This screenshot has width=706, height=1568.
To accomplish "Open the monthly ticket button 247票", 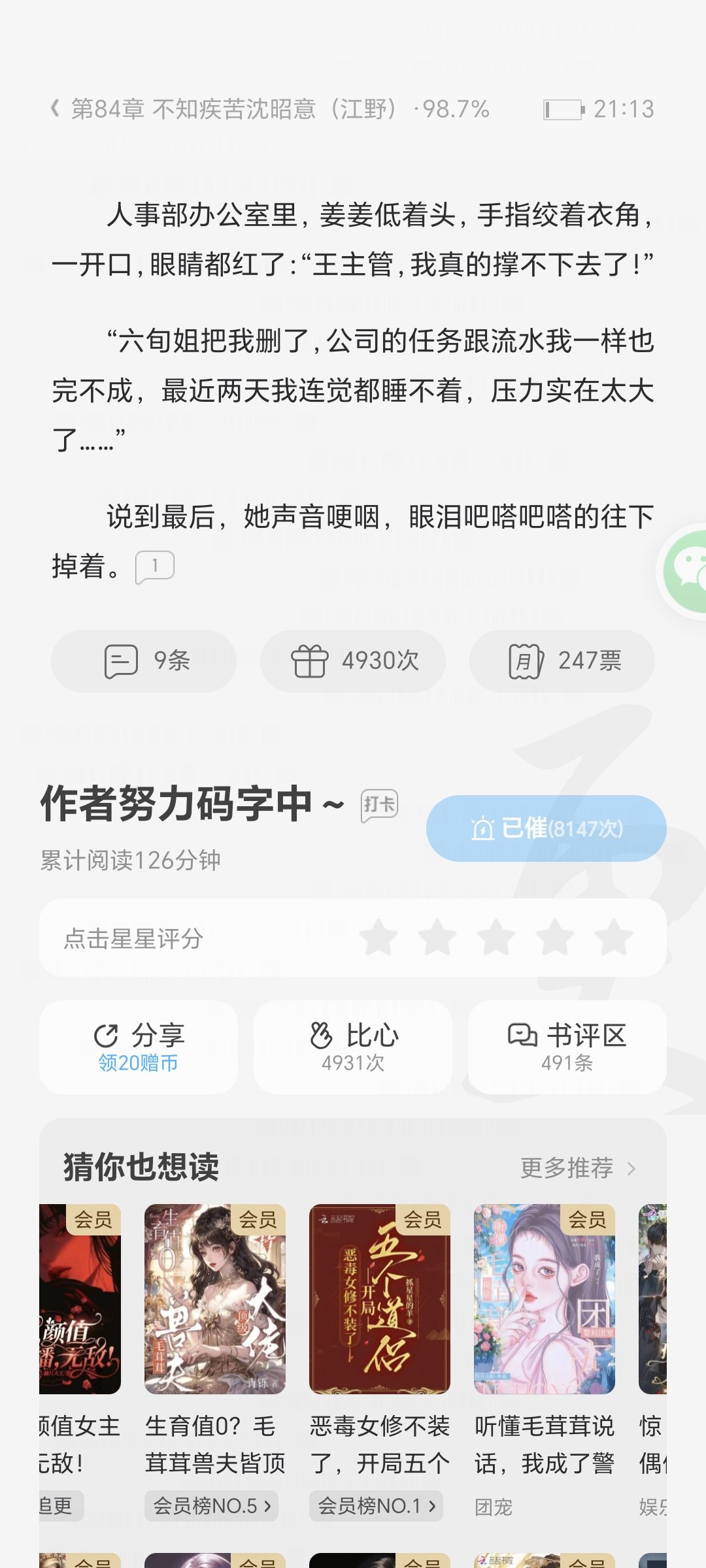I will (x=562, y=661).
